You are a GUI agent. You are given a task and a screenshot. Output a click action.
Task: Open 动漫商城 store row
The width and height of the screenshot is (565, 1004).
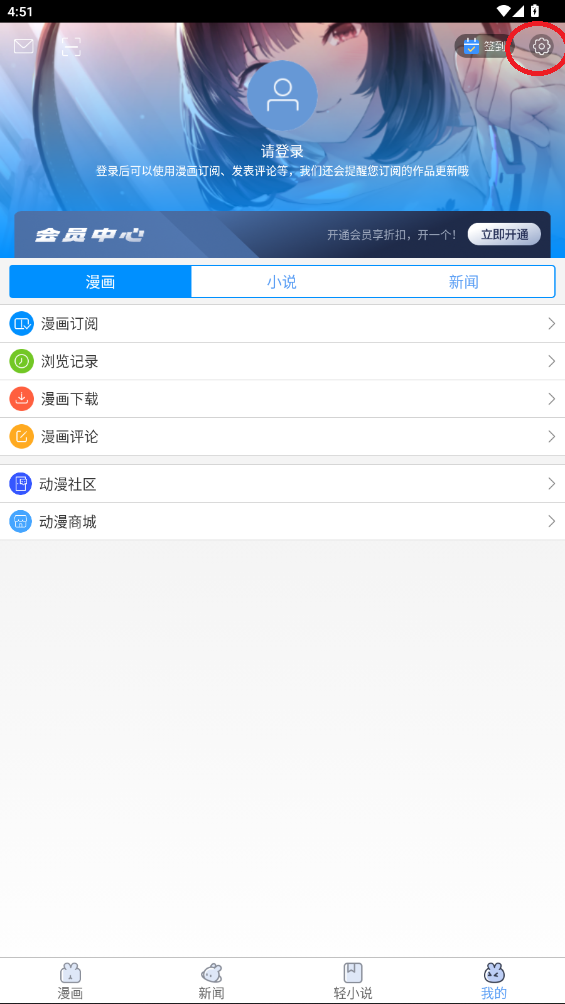(282, 522)
